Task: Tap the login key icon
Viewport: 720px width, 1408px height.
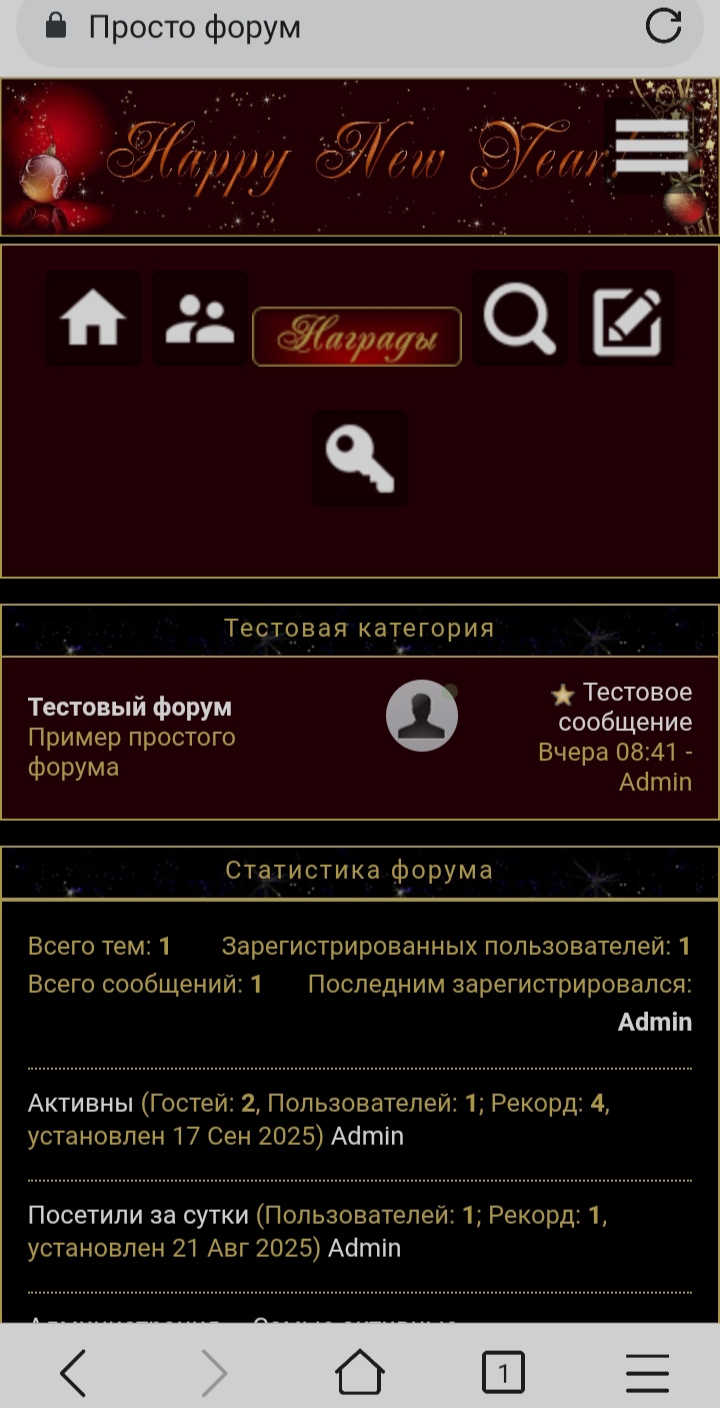Action: [360, 458]
